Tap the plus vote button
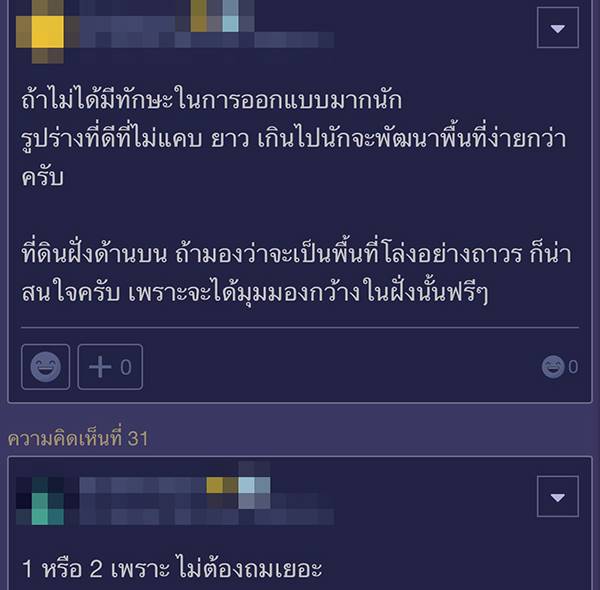The width and height of the screenshot is (600, 590). tap(110, 367)
